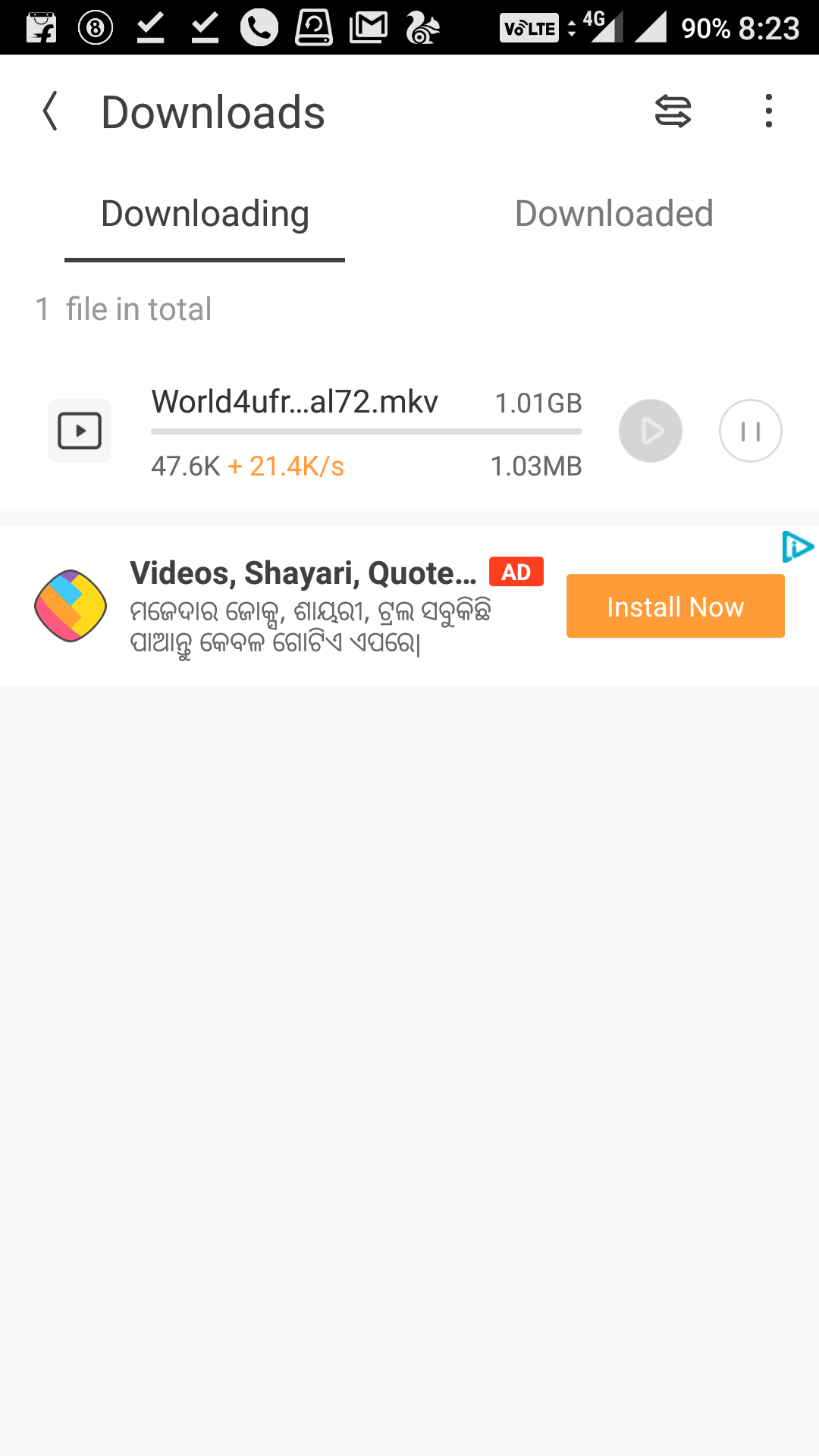Pause the World4ufr mkv download
The image size is (819, 1456).
pyautogui.click(x=750, y=431)
